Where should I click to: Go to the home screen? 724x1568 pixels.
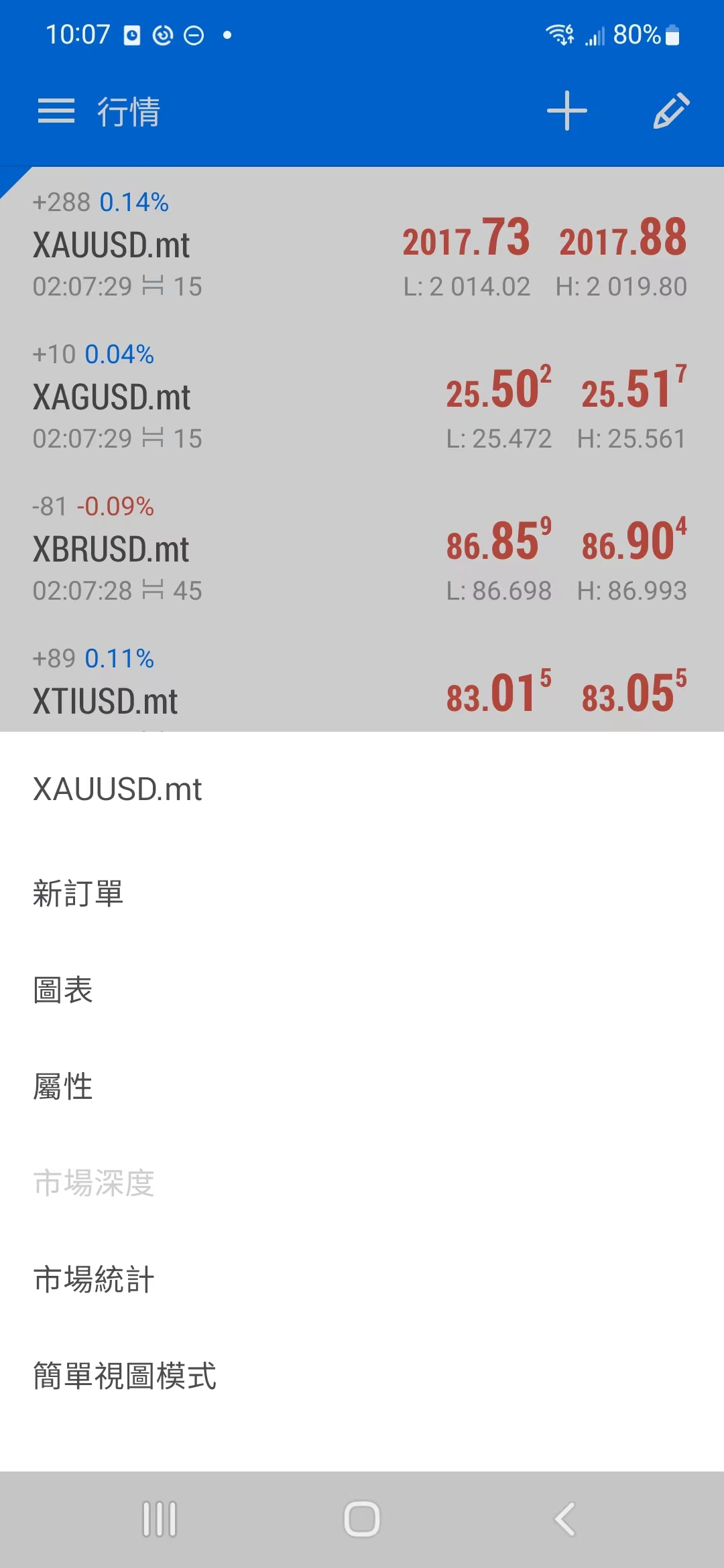[x=362, y=1519]
